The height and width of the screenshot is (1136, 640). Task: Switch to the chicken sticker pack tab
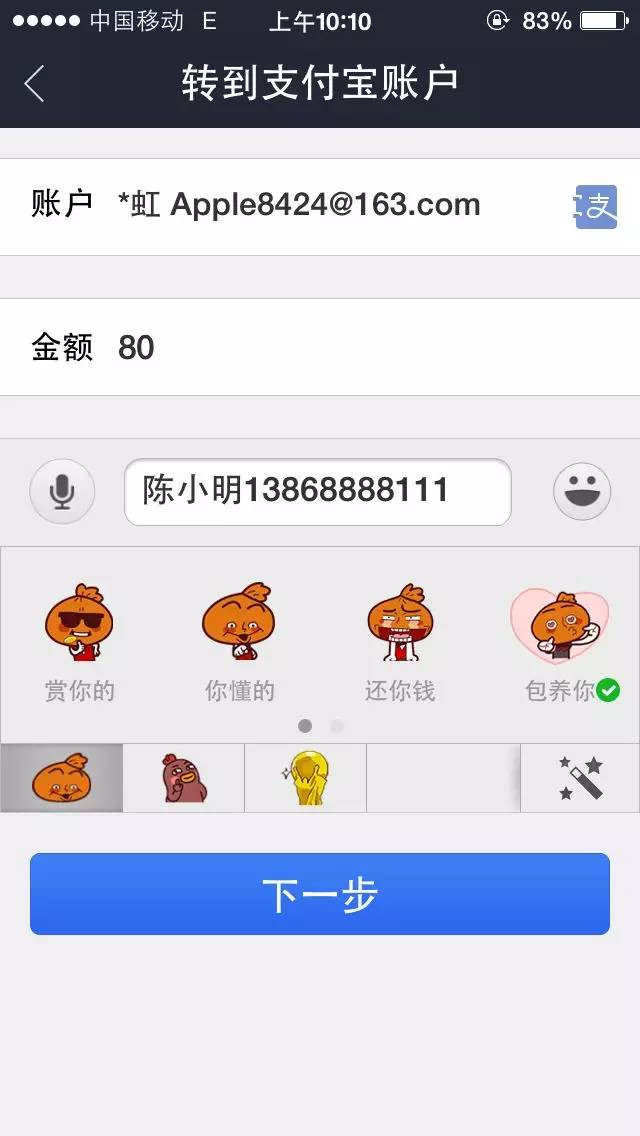point(184,778)
